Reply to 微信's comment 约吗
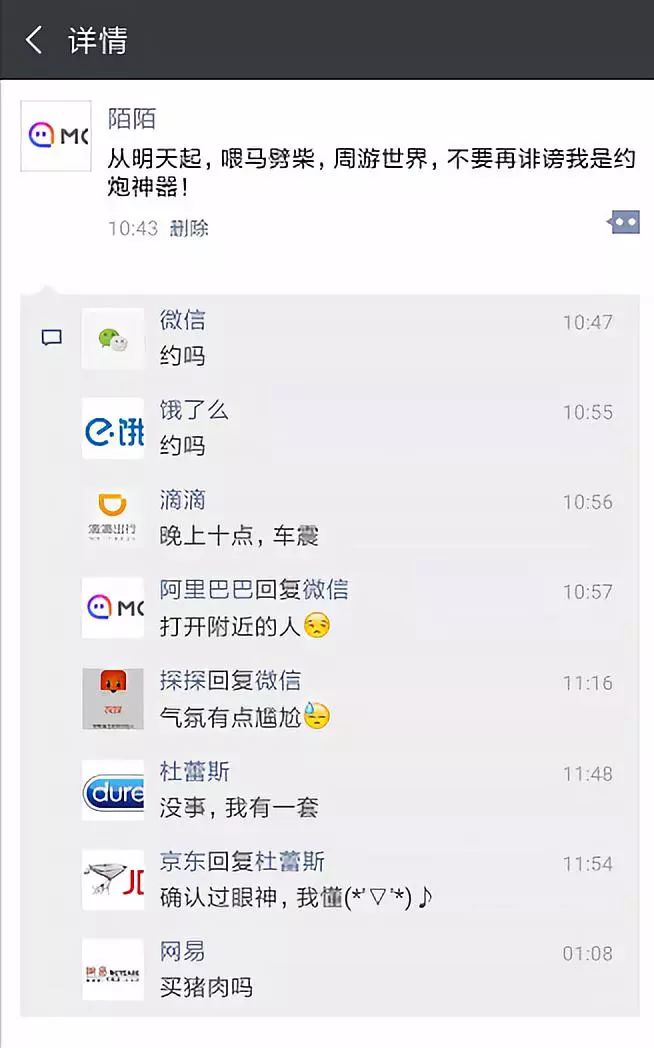This screenshot has height=1048, width=654. pos(182,356)
